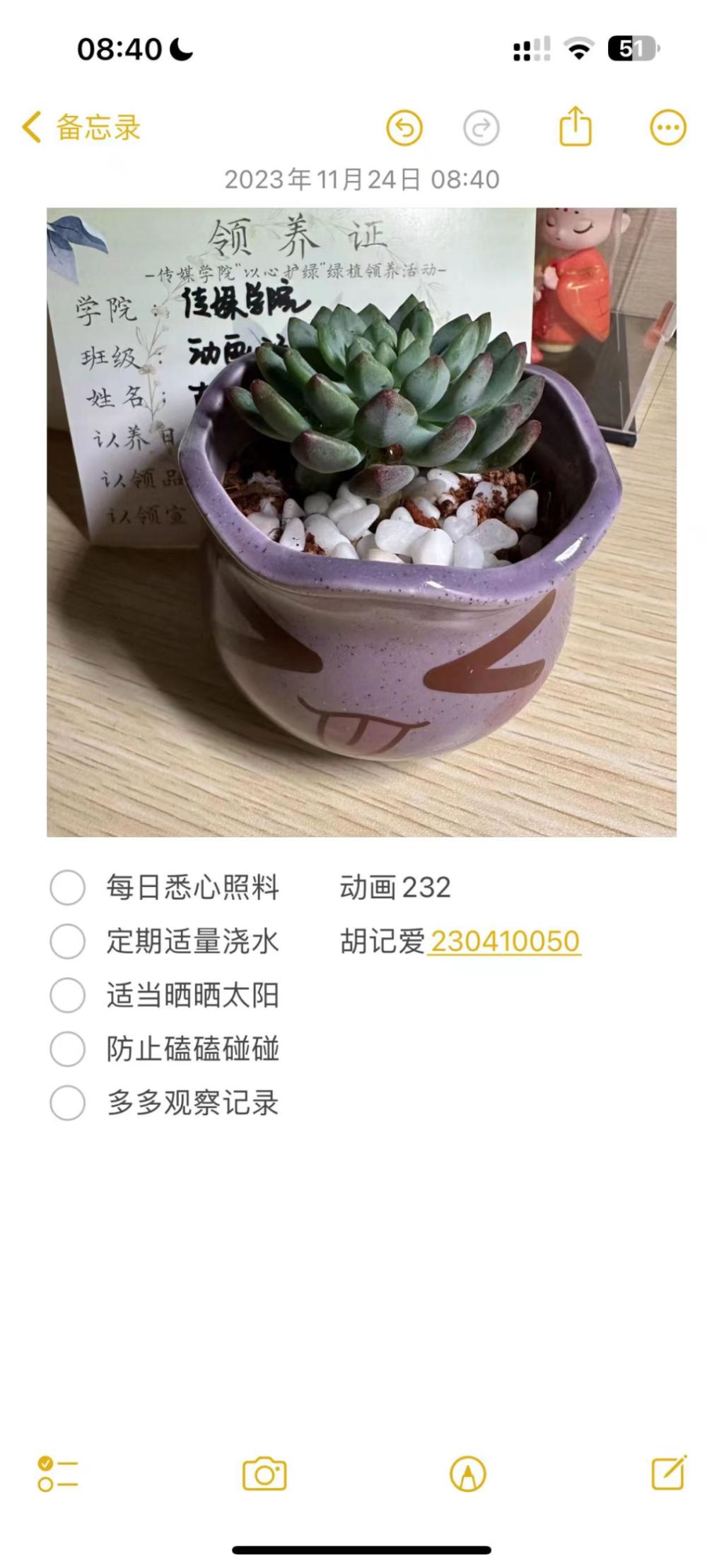Go back to 备忘录 list
Viewport: 724px width, 1568px height.
81,128
